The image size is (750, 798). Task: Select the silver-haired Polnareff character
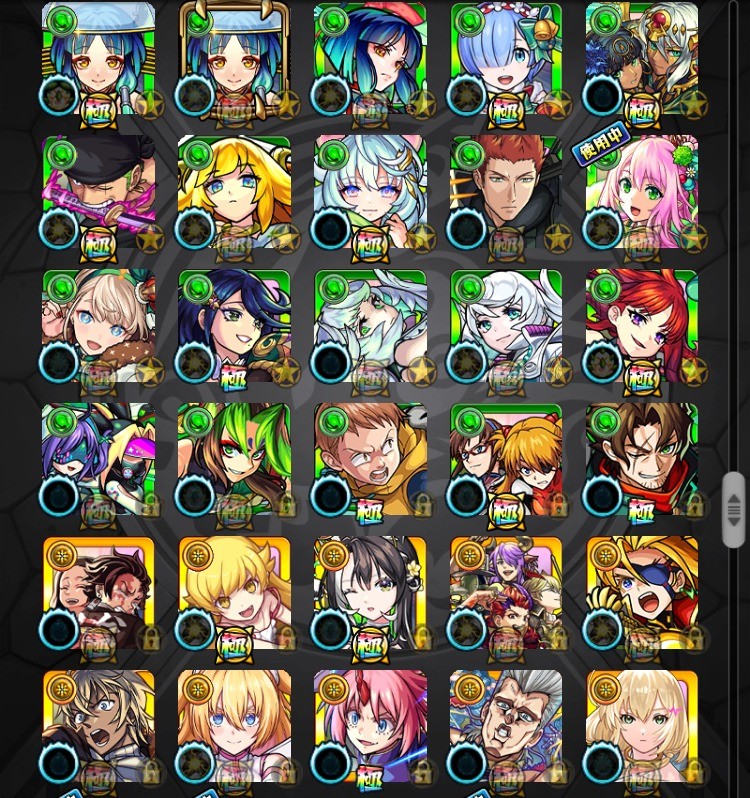(505, 727)
